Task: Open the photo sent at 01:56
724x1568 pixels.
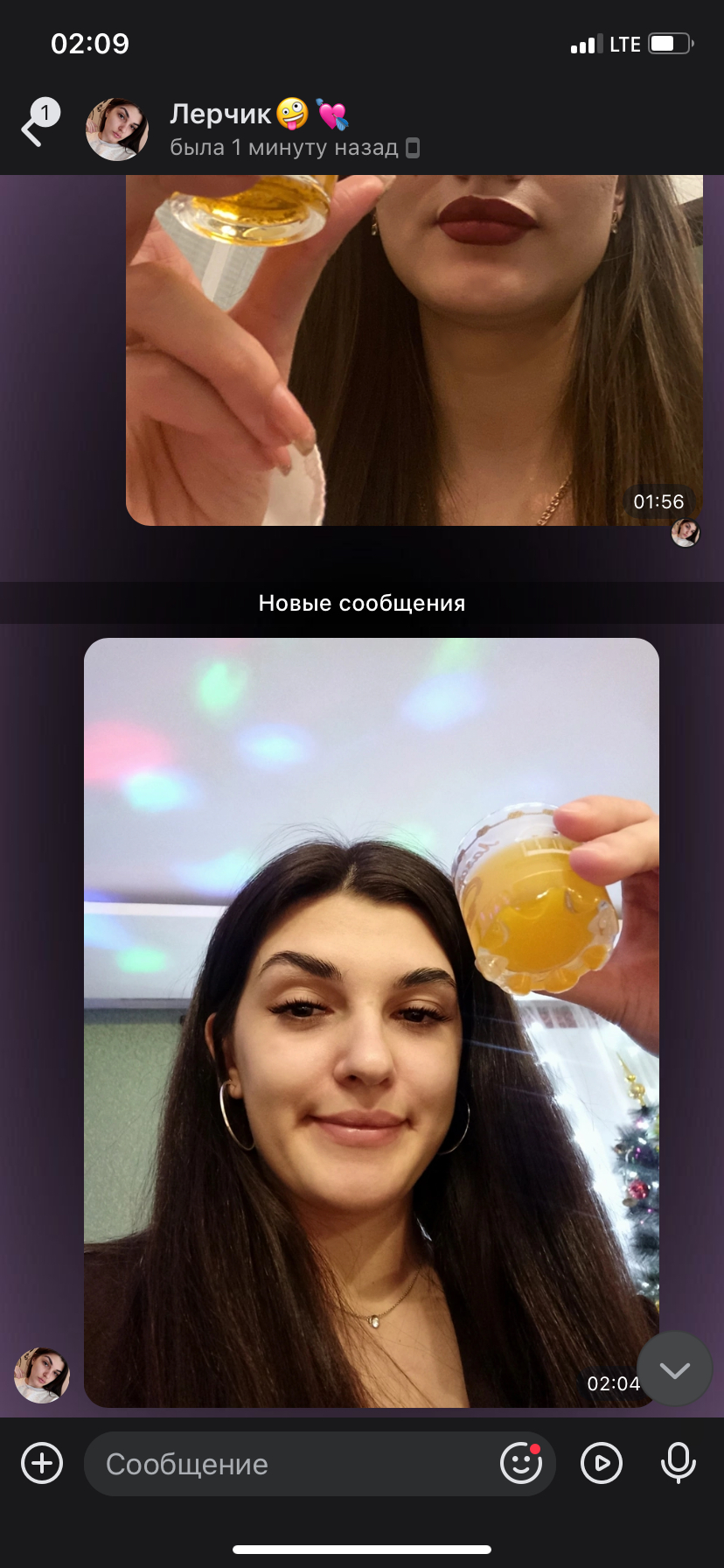Action: pos(414,350)
